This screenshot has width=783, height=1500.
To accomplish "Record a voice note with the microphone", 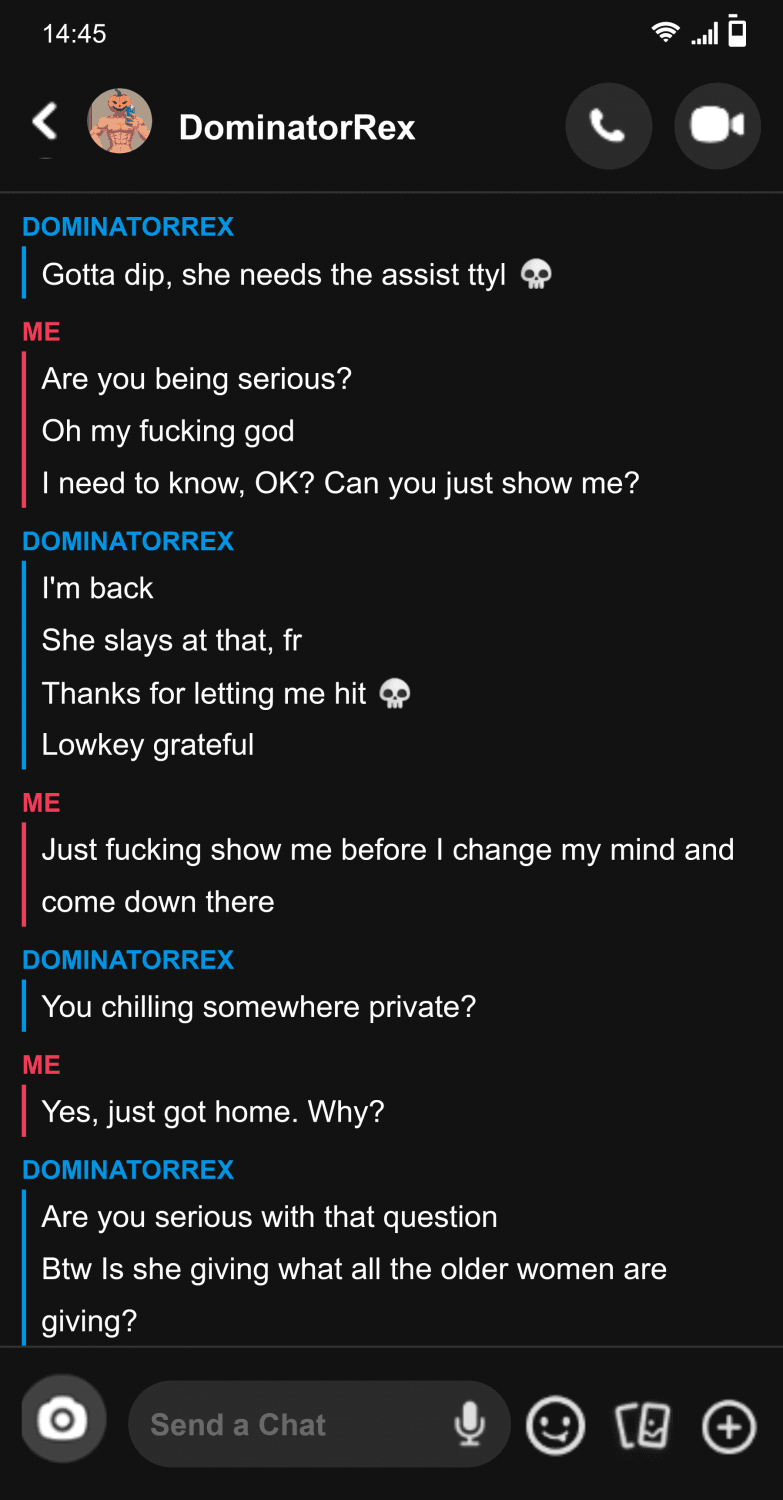I will tap(470, 1424).
